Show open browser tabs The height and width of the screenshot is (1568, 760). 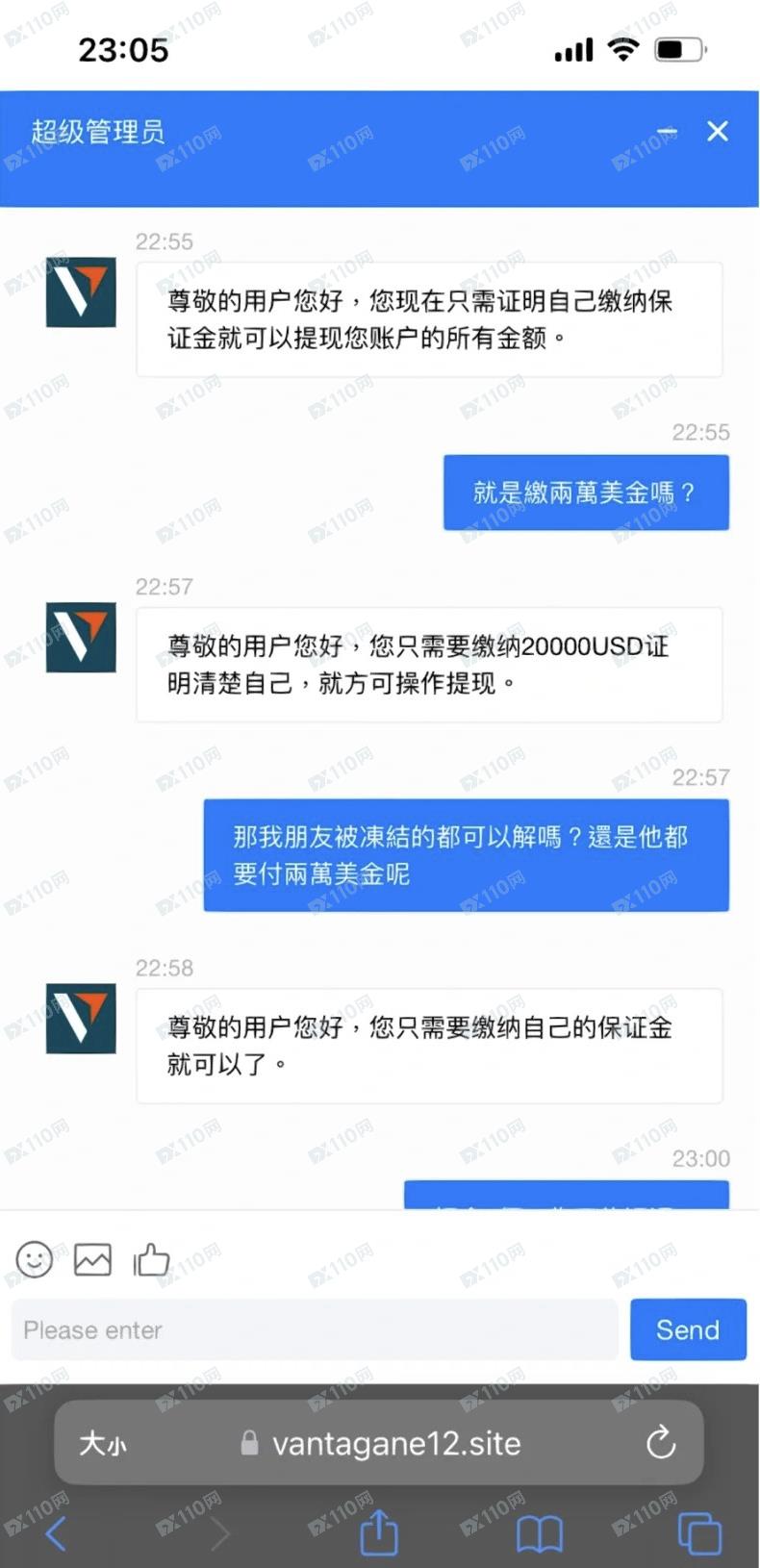coord(699,1532)
